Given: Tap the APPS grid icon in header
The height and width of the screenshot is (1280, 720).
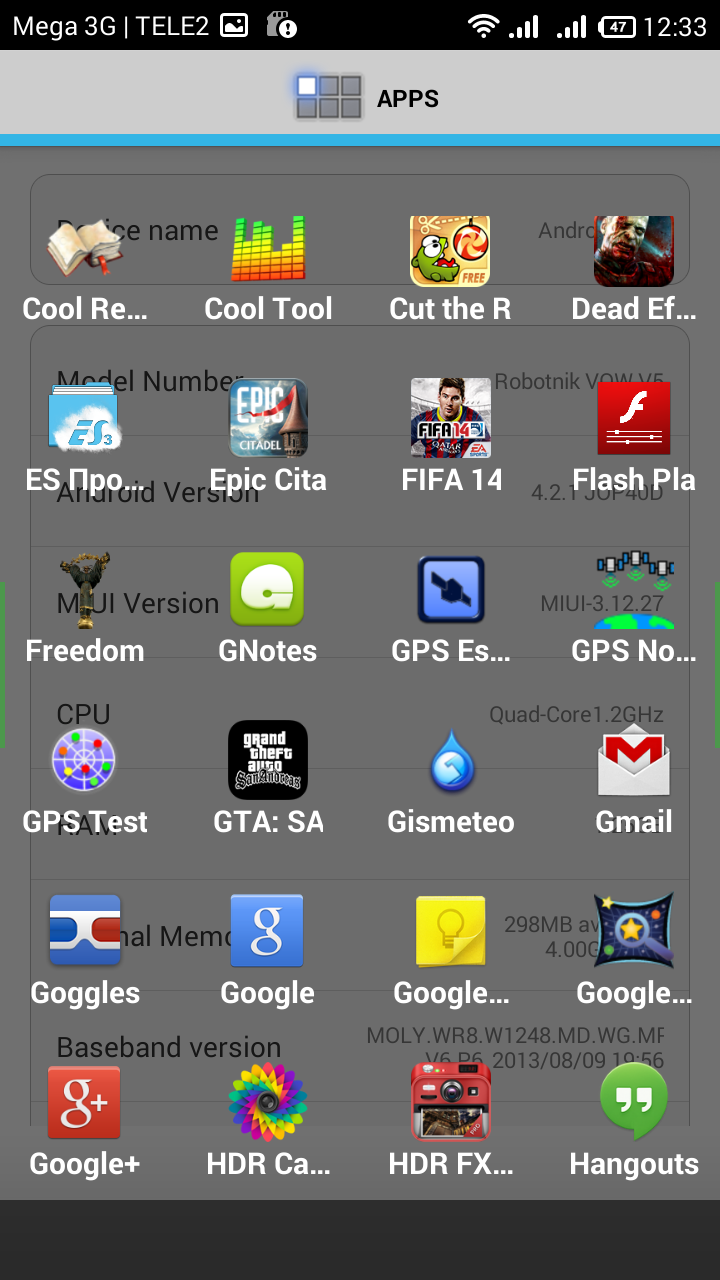Looking at the screenshot, I should pyautogui.click(x=329, y=98).
